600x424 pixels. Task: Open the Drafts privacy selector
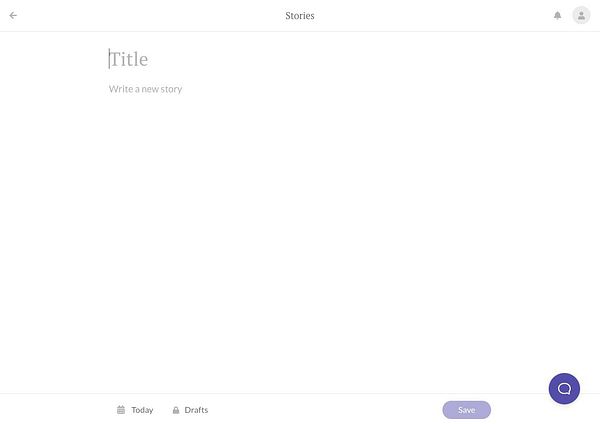[x=190, y=410]
